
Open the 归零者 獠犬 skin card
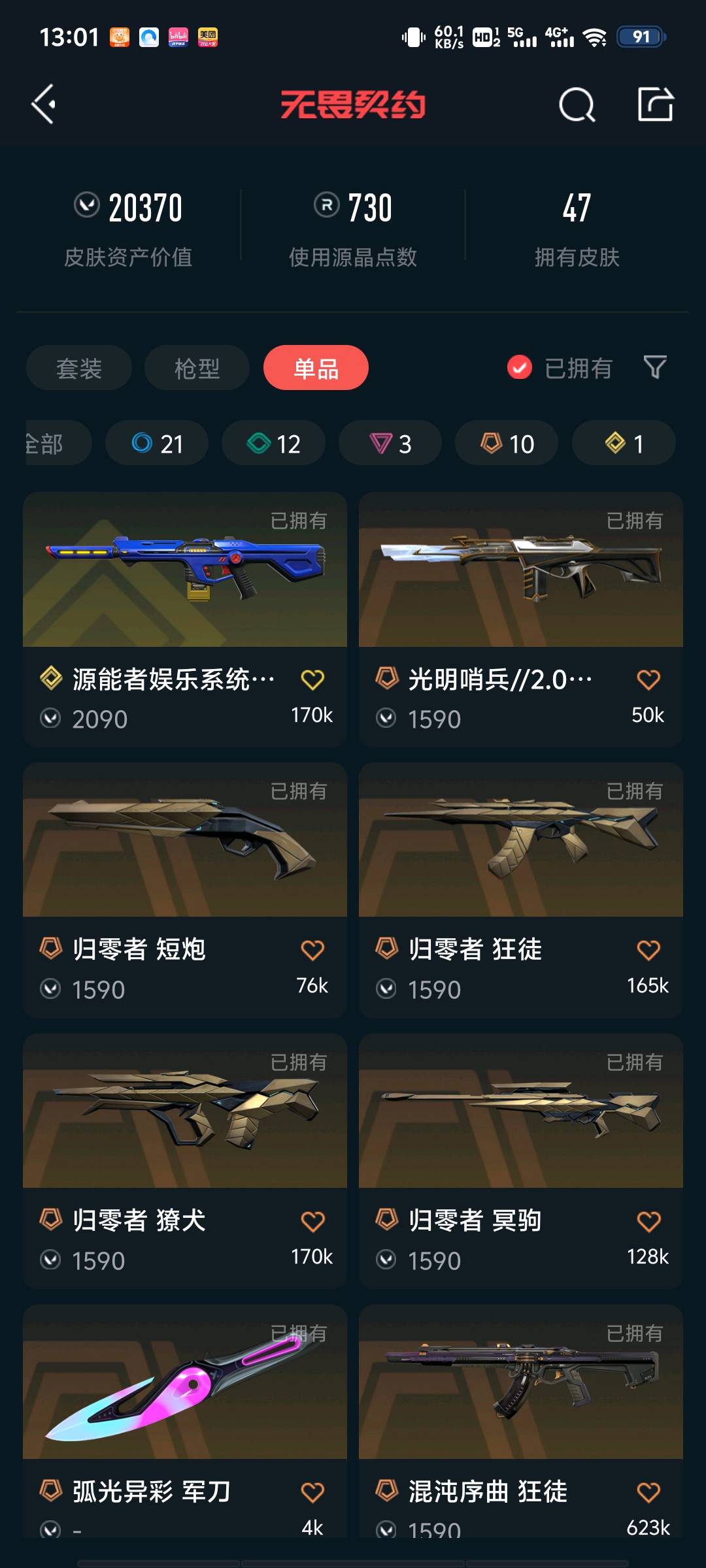(185, 1161)
